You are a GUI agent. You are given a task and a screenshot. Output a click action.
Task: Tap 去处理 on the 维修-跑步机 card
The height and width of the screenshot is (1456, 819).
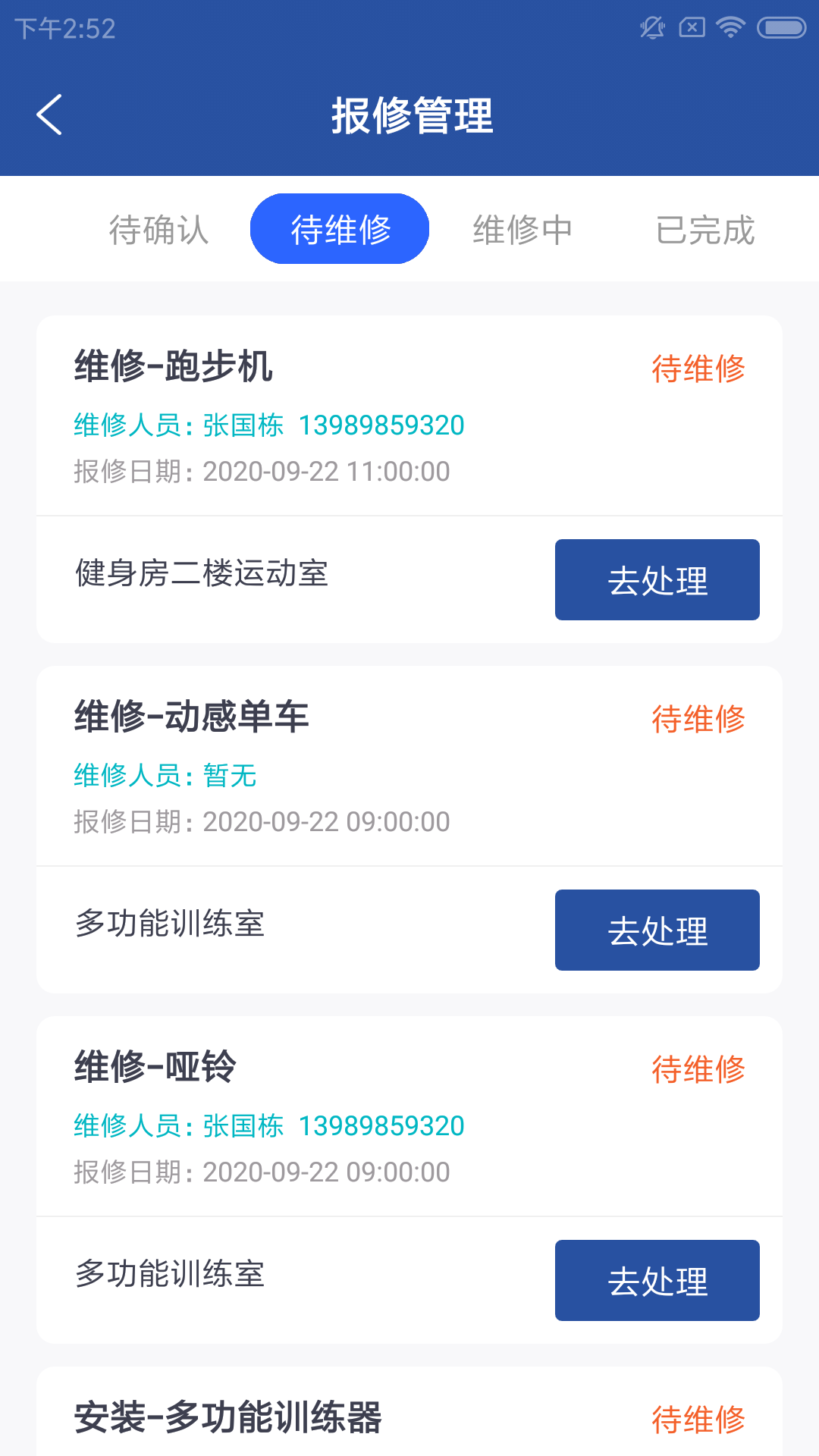pos(657,579)
